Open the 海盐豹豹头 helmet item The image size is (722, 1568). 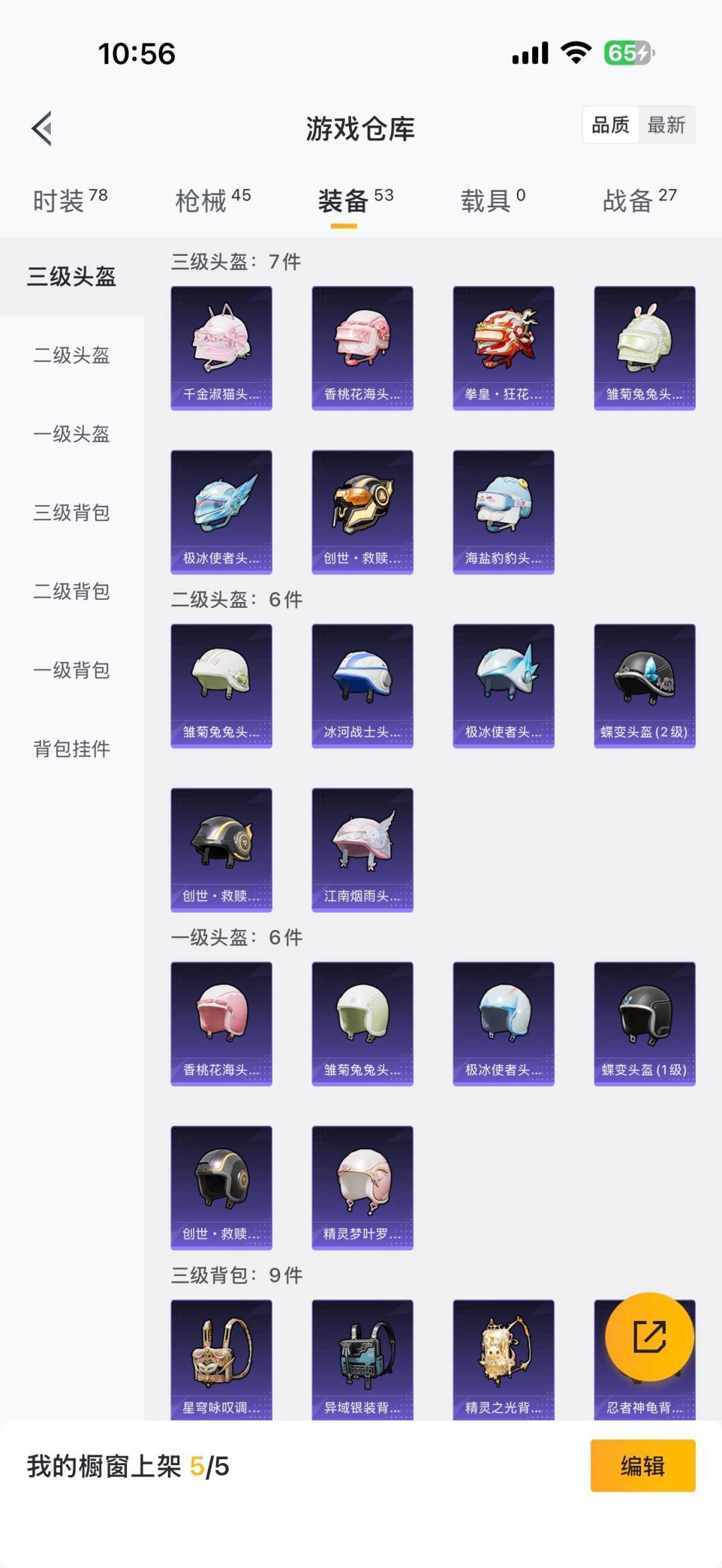(x=503, y=511)
